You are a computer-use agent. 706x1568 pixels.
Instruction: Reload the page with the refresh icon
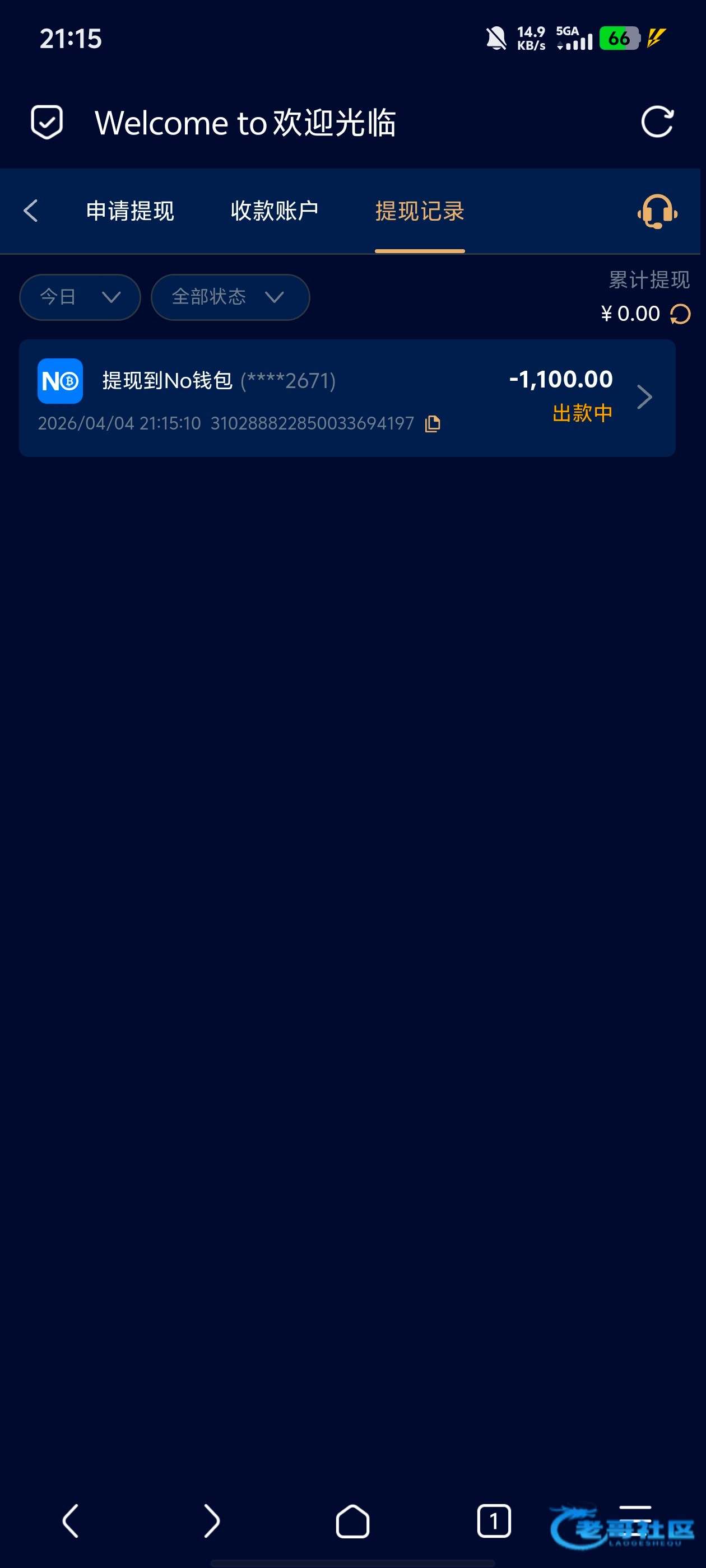coord(657,122)
